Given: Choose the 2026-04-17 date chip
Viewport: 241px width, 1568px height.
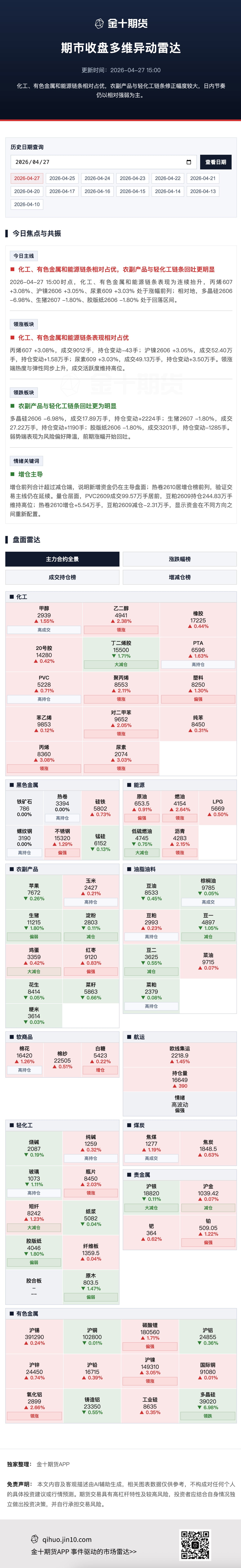Looking at the screenshot, I should pyautogui.click(x=62, y=191).
